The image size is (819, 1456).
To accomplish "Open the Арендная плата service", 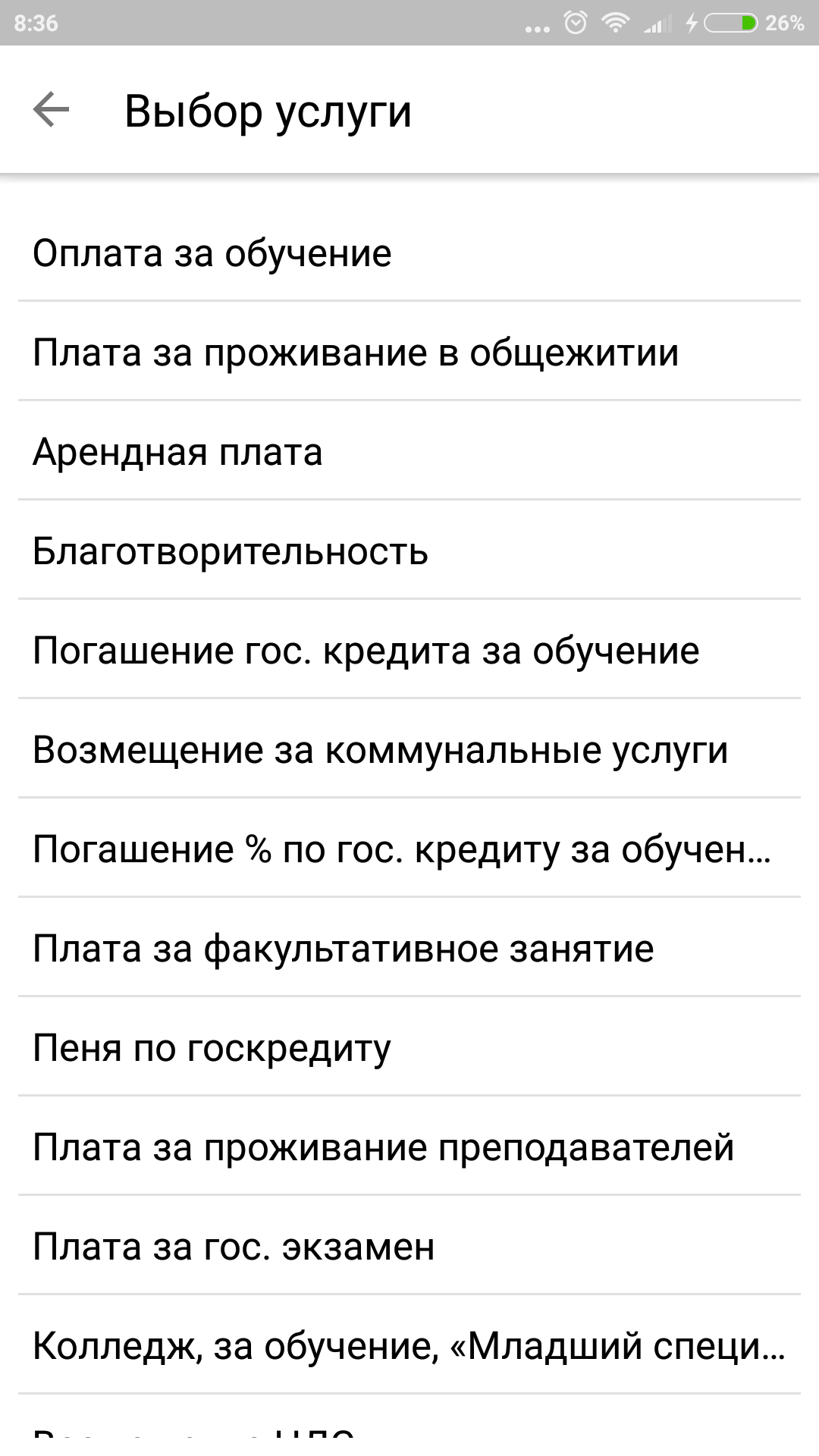I will point(177,452).
